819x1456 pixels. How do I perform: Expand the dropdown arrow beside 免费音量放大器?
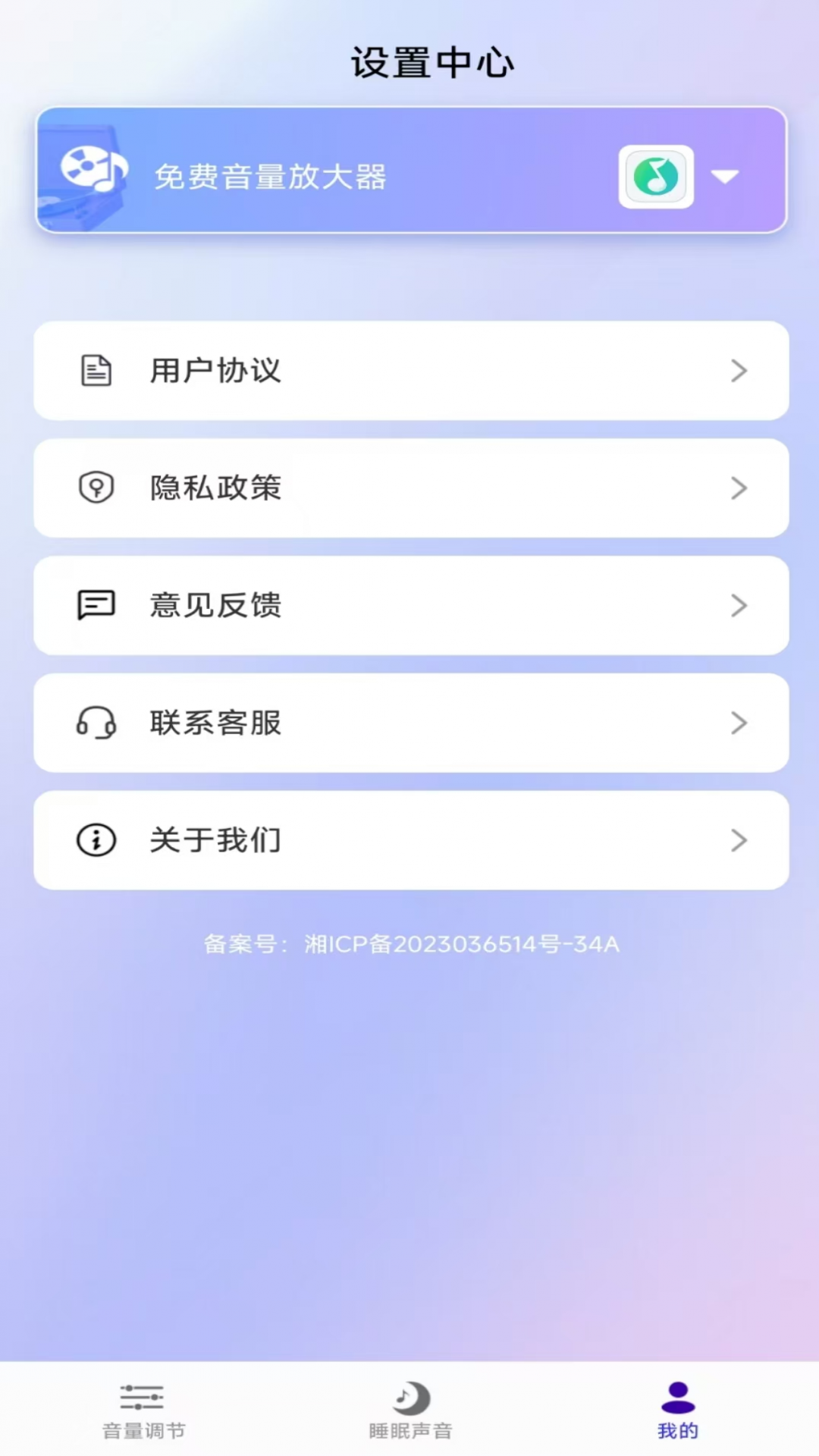(x=724, y=177)
